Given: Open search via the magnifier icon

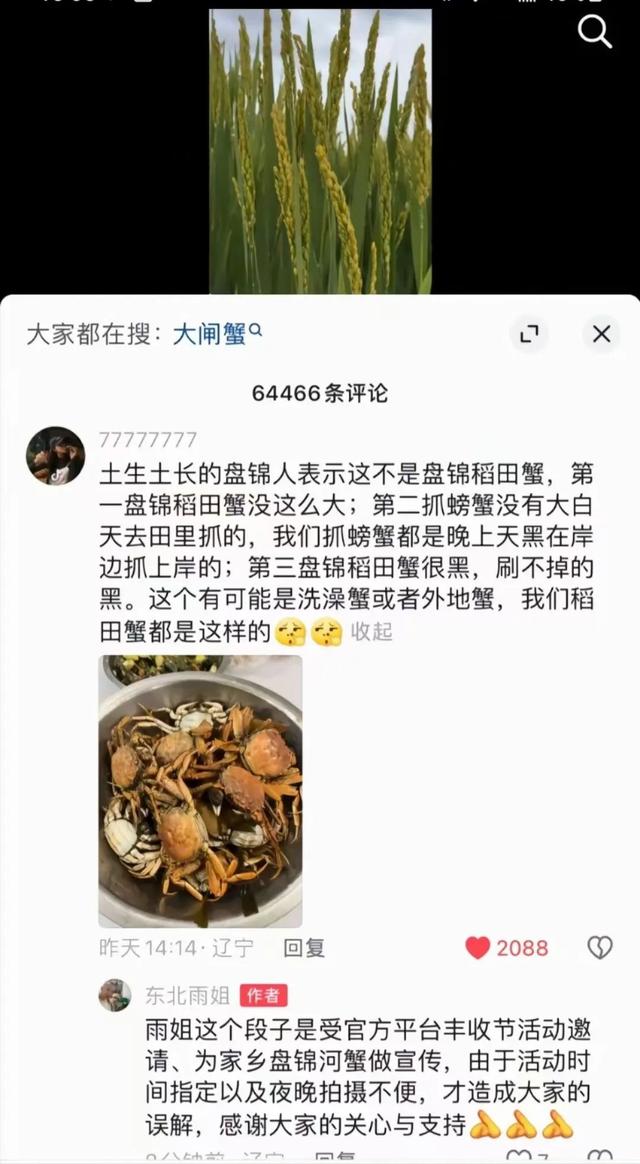Looking at the screenshot, I should (x=595, y=33).
